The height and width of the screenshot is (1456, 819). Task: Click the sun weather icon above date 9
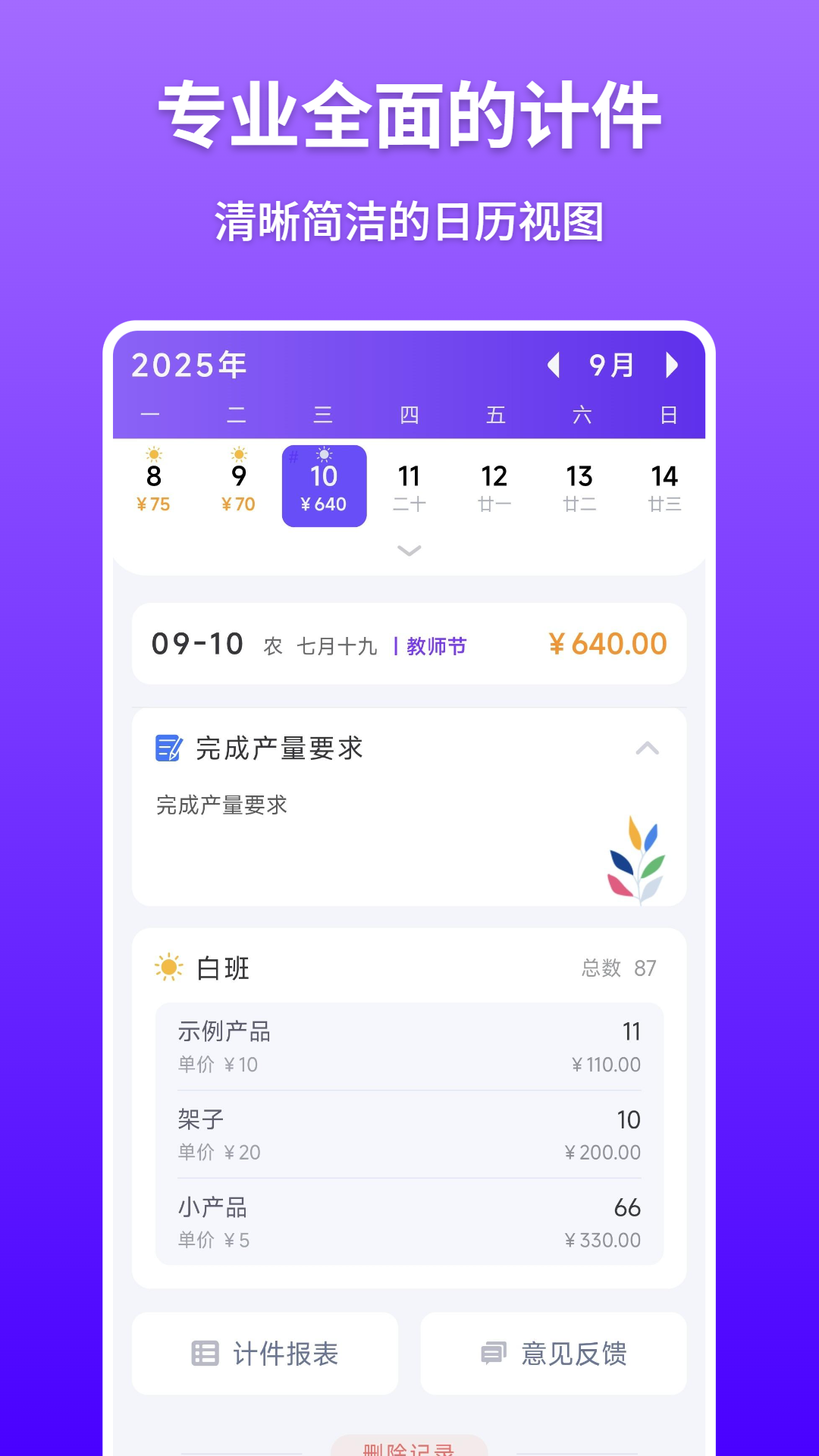pos(239,455)
